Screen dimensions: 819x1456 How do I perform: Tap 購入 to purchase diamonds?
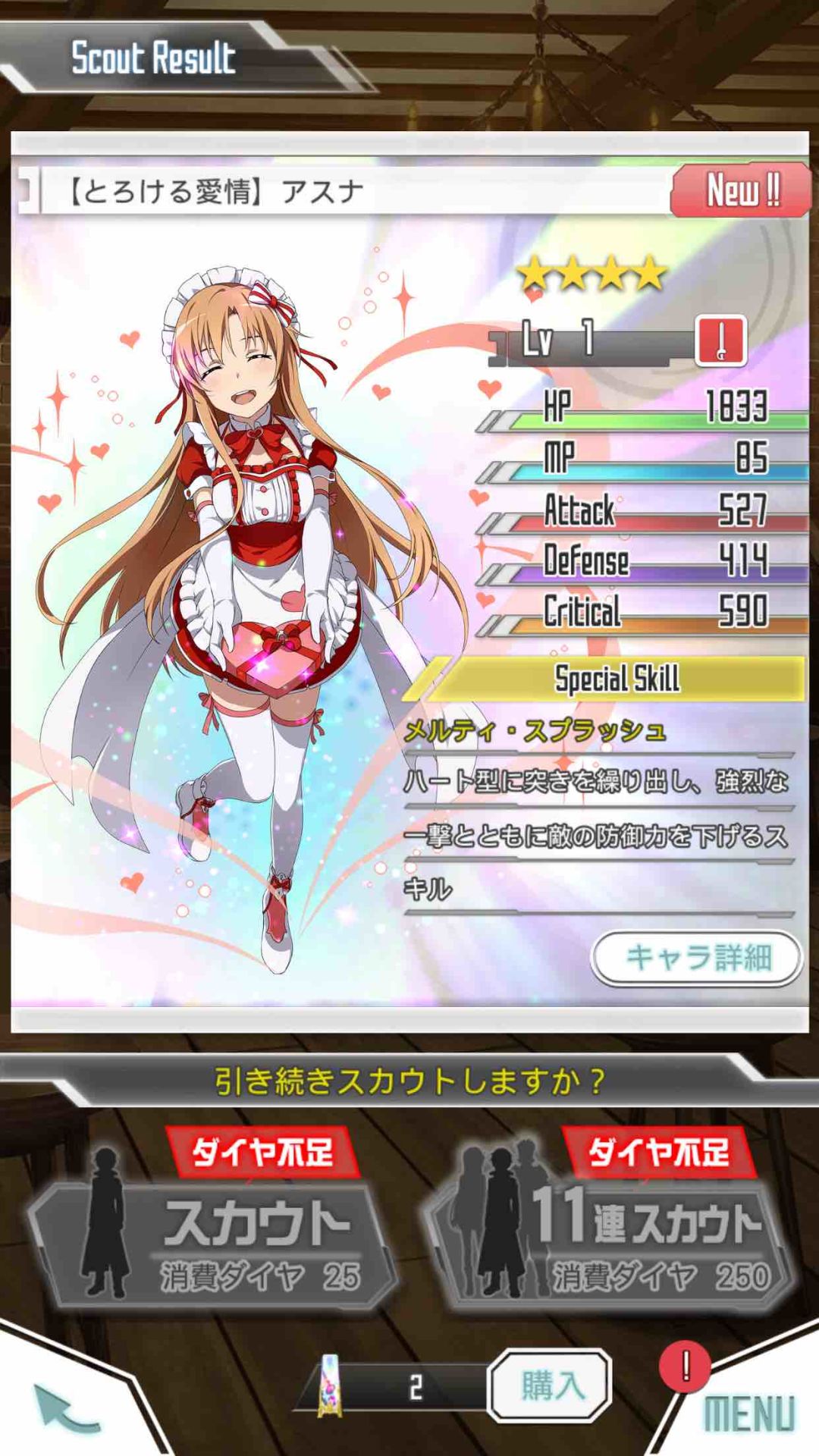pos(551,1385)
